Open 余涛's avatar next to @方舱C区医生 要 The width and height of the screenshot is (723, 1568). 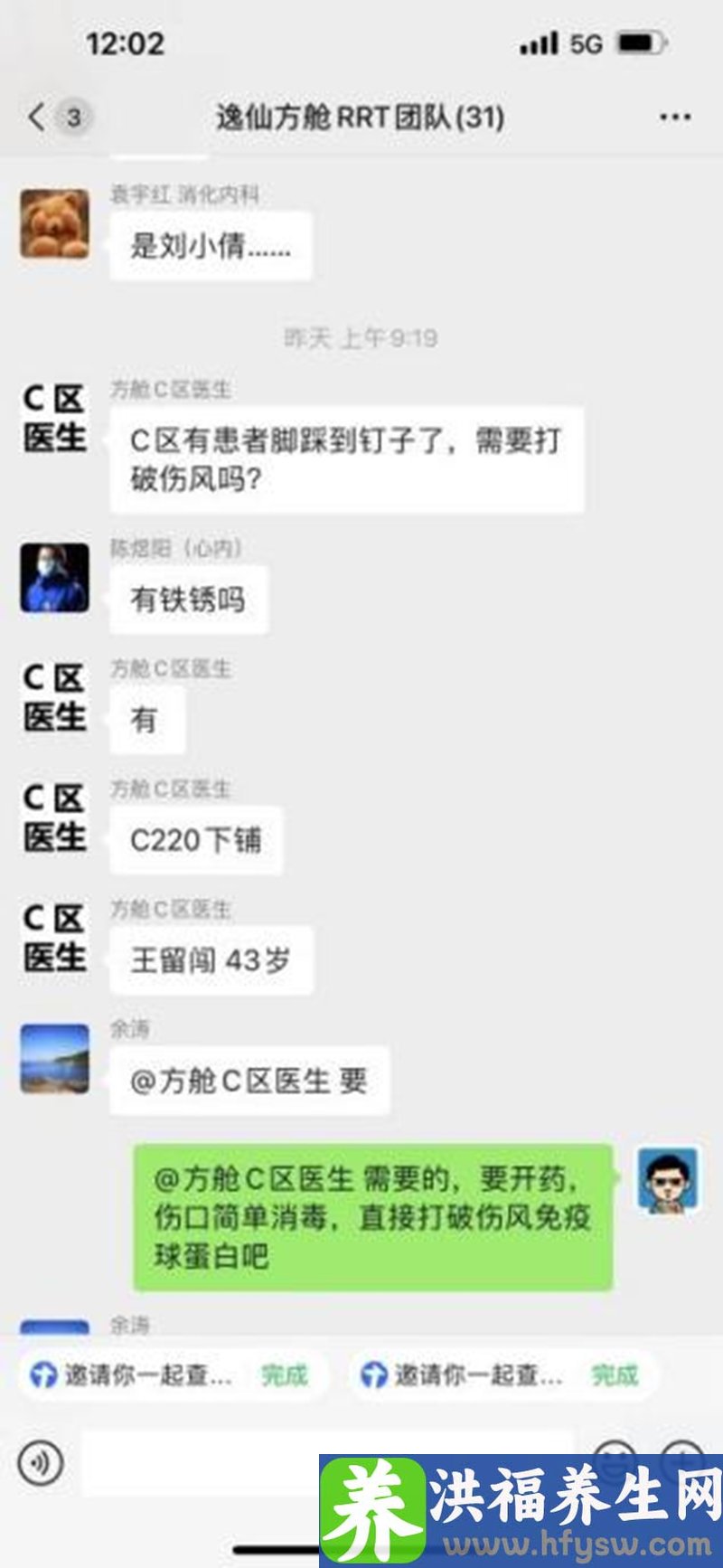pos(55,1059)
